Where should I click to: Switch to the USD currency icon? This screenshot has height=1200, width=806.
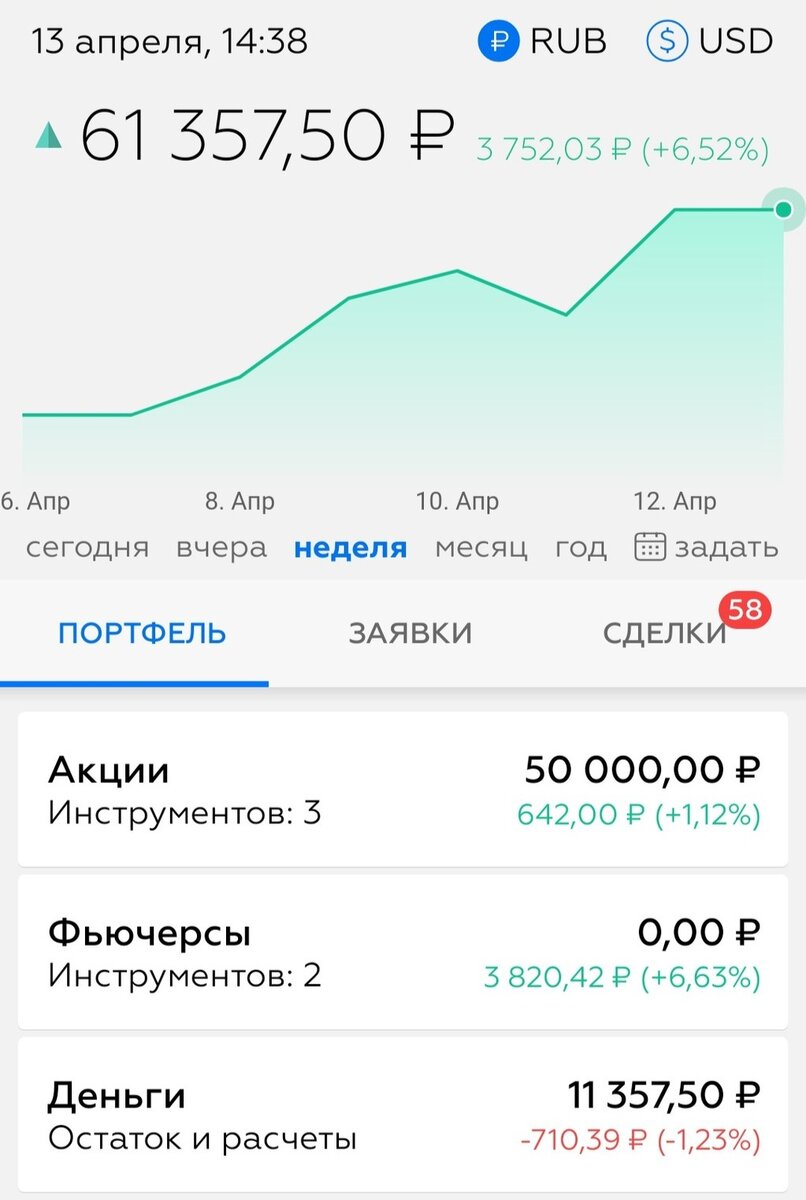click(665, 42)
